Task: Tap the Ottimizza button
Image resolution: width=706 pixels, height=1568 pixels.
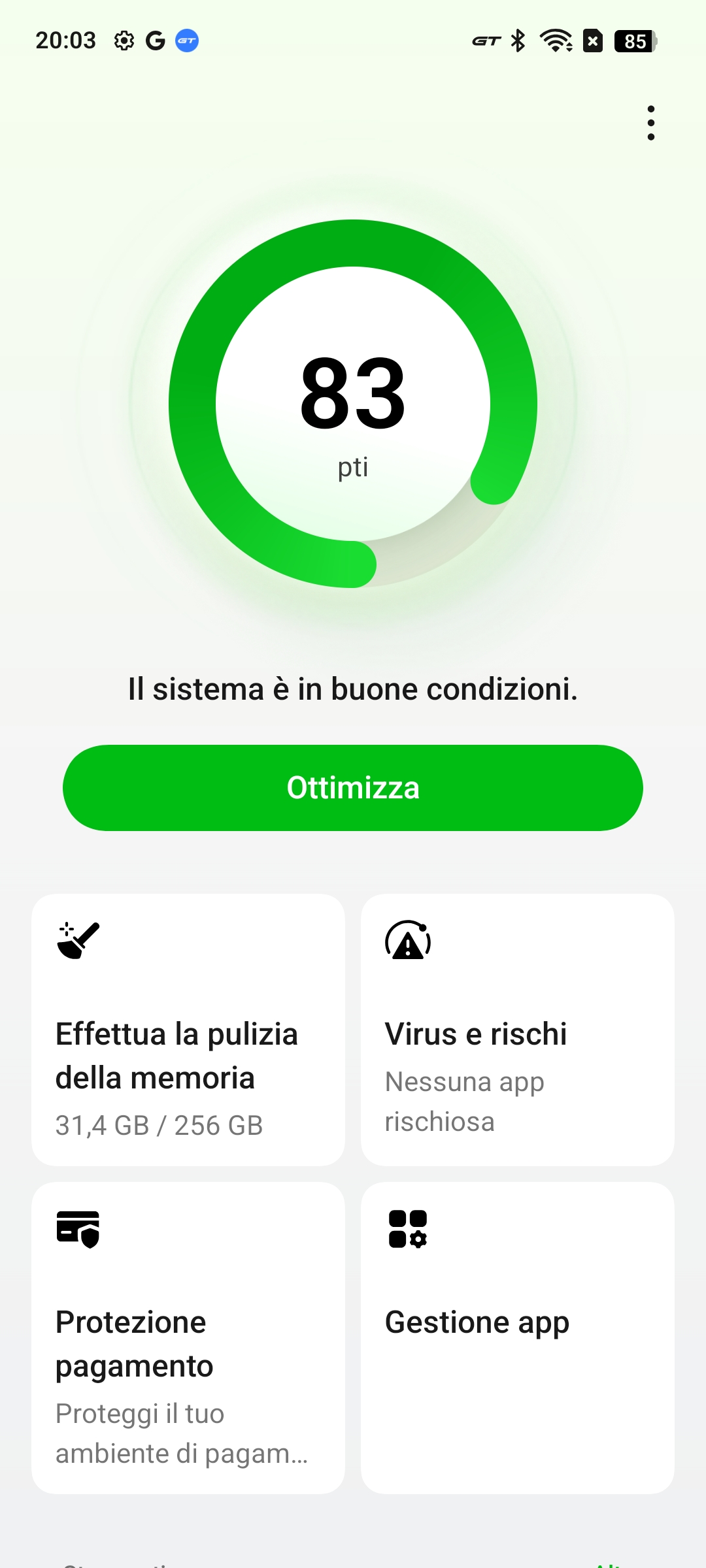Action: click(x=353, y=788)
